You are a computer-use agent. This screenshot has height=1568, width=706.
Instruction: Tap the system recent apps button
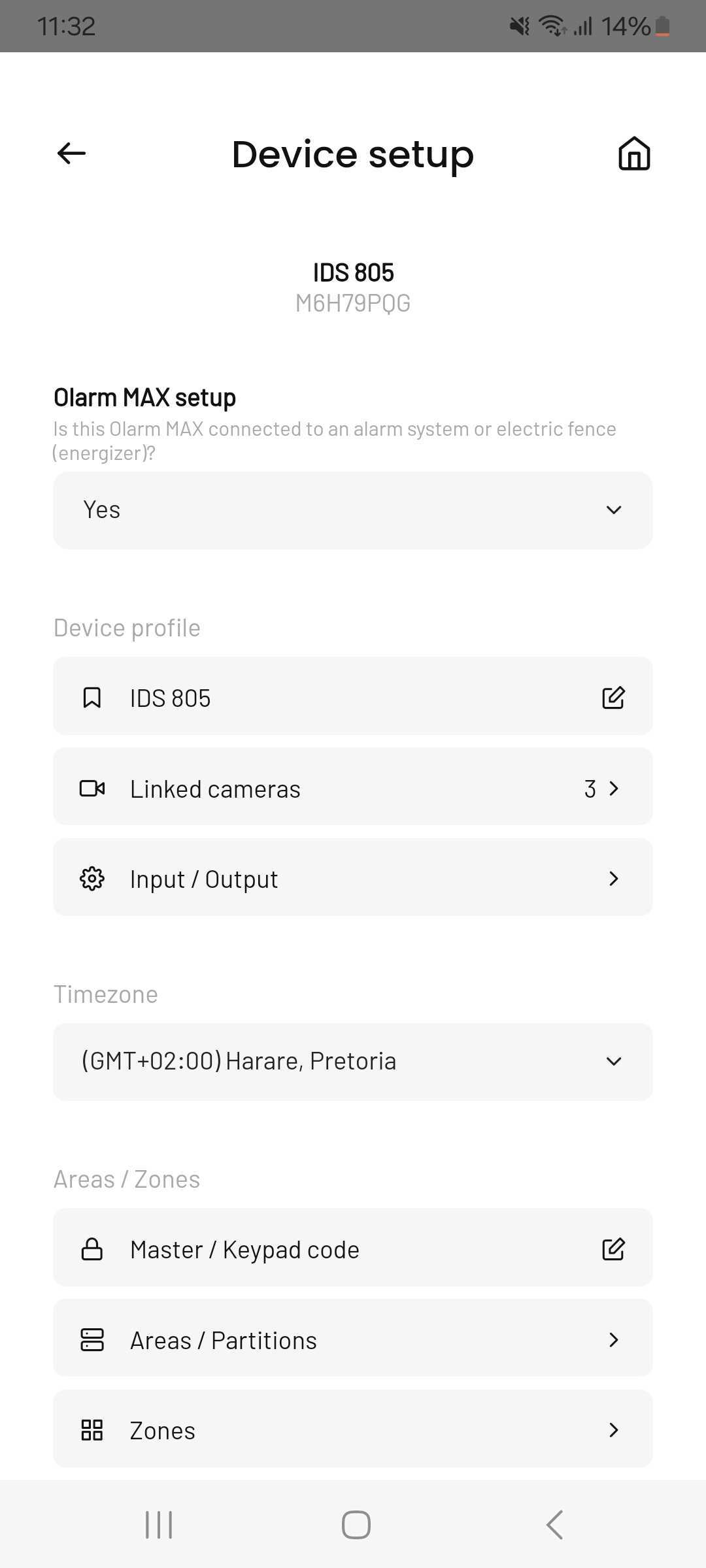point(159,1525)
